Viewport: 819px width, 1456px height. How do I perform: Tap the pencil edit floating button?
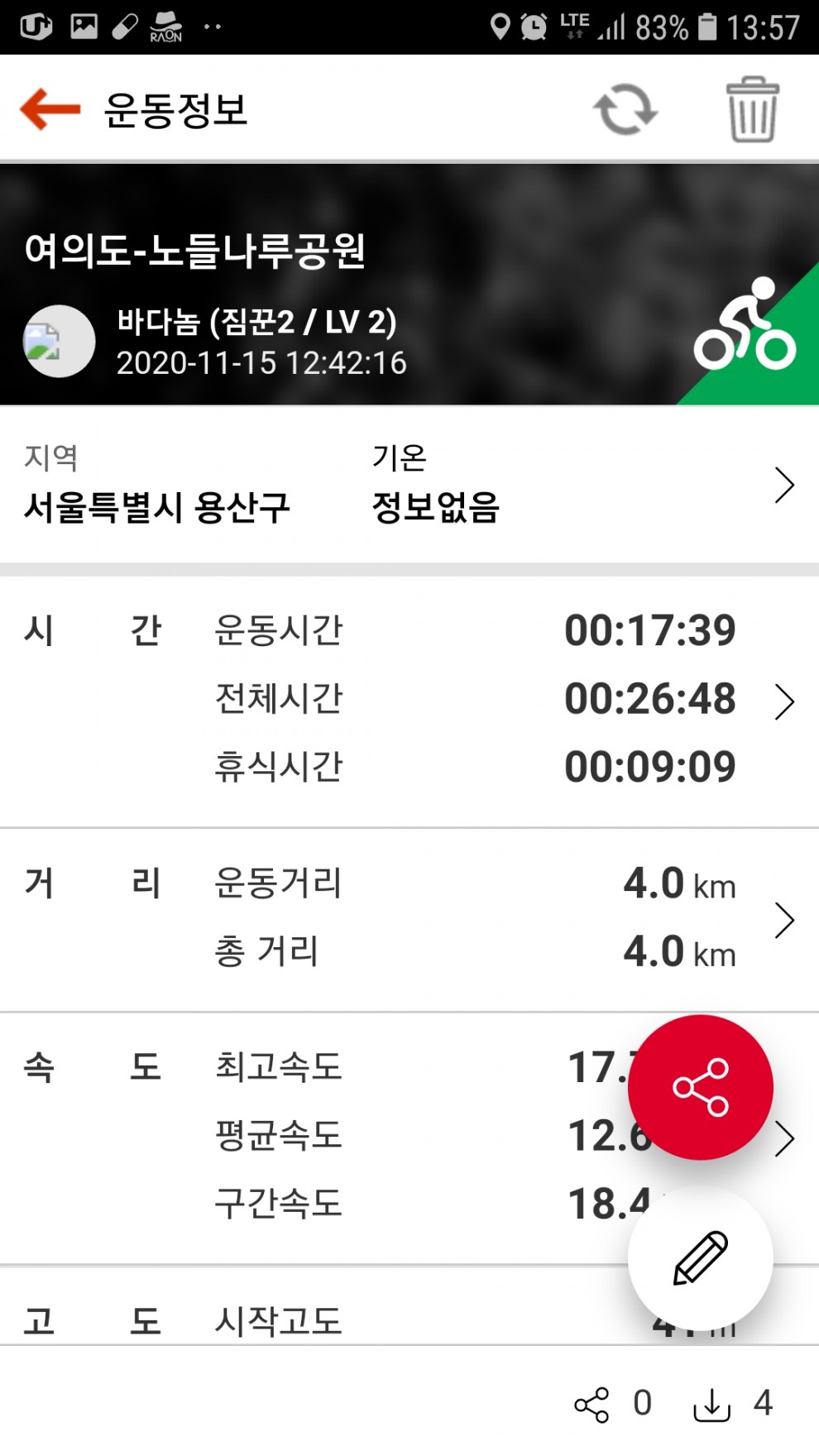click(700, 1257)
